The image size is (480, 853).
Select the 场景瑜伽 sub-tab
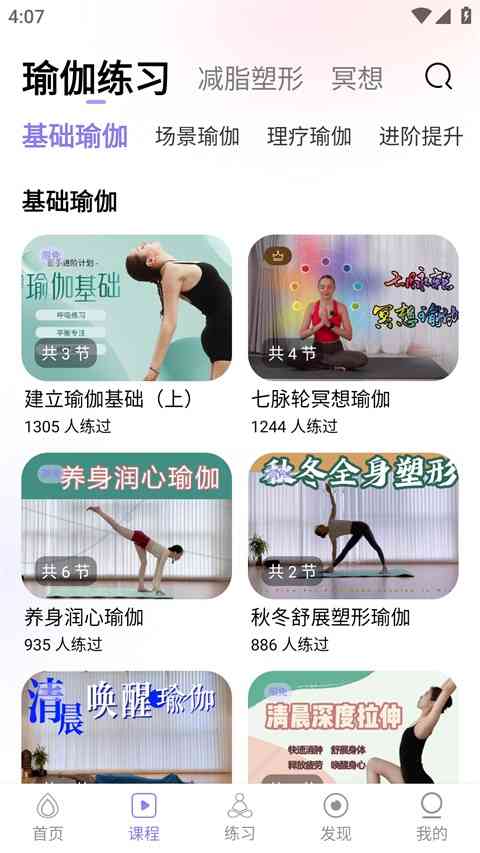[x=198, y=136]
